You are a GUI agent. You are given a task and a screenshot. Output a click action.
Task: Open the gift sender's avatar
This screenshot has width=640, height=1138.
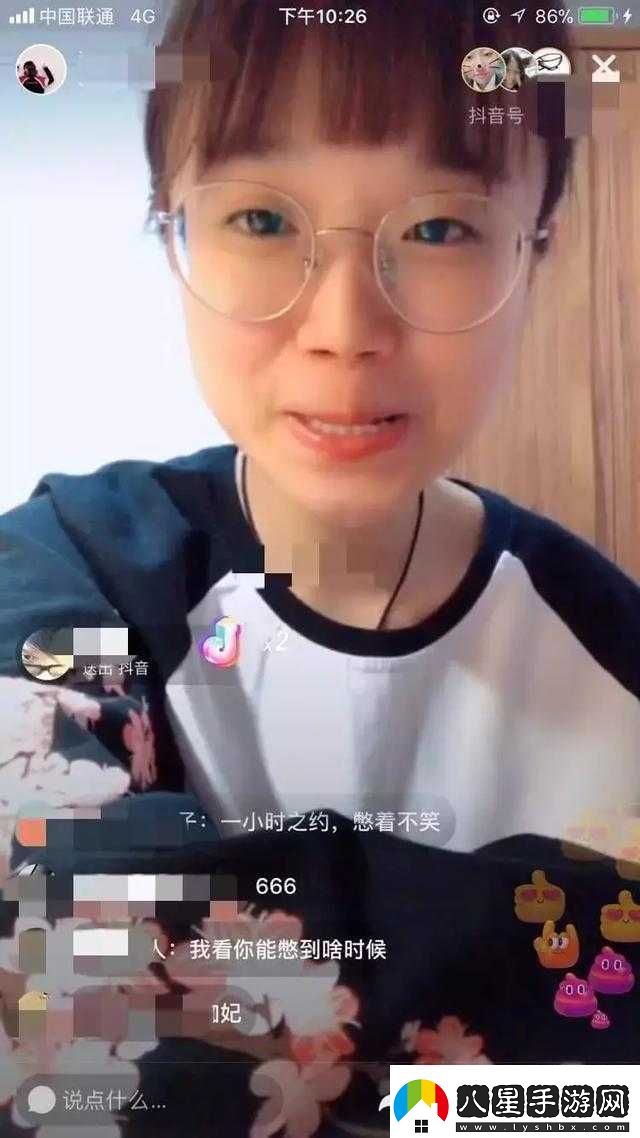47,653
